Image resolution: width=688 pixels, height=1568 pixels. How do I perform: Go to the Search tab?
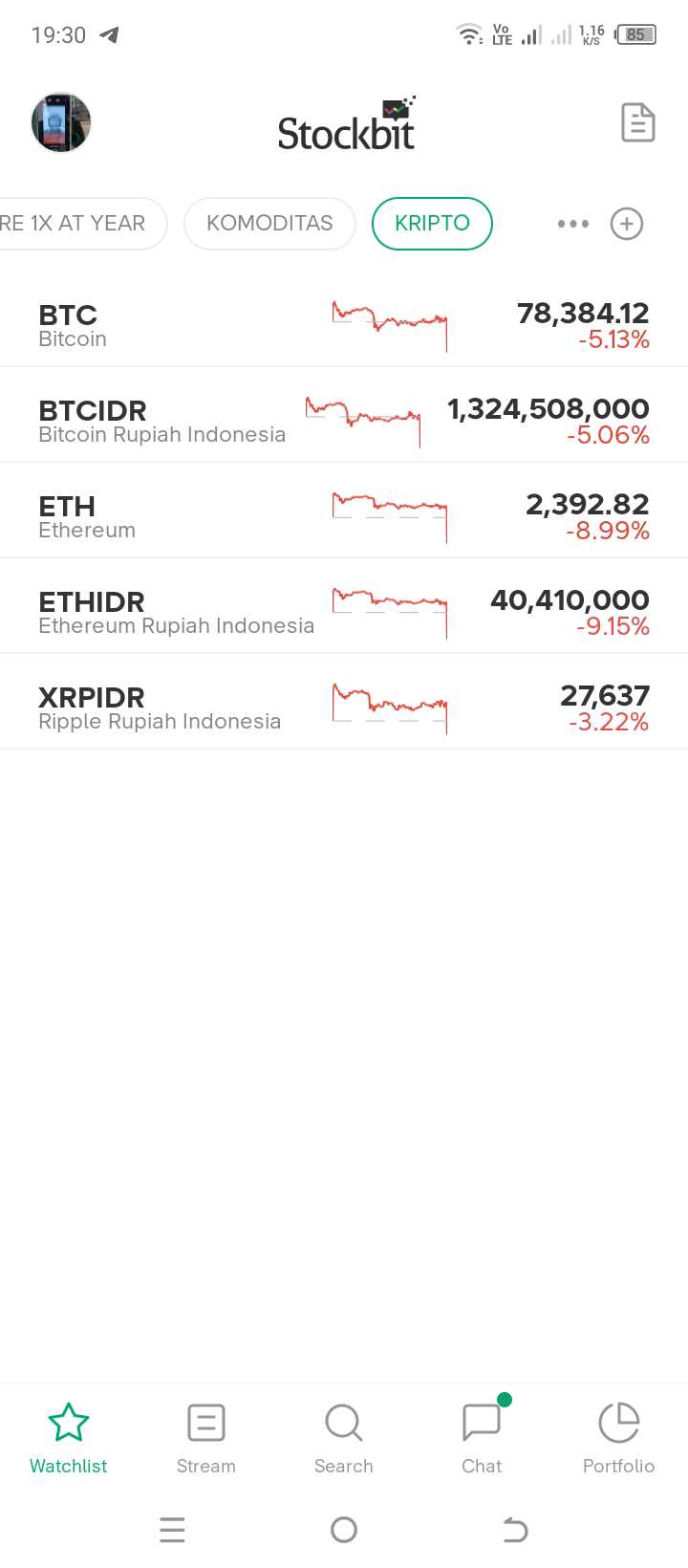pos(344,1437)
